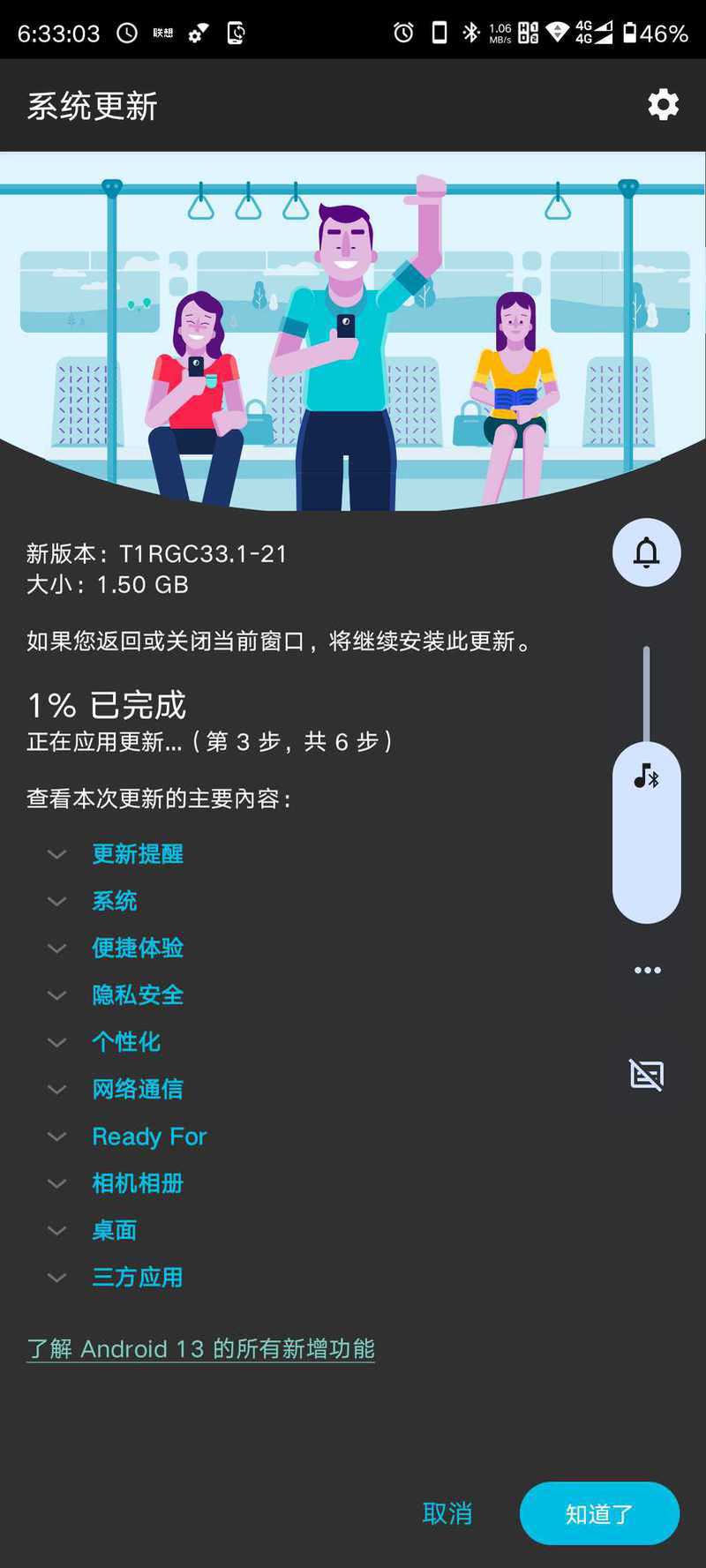The image size is (706, 1568).
Task: Open more volume options dots
Action: point(647,970)
